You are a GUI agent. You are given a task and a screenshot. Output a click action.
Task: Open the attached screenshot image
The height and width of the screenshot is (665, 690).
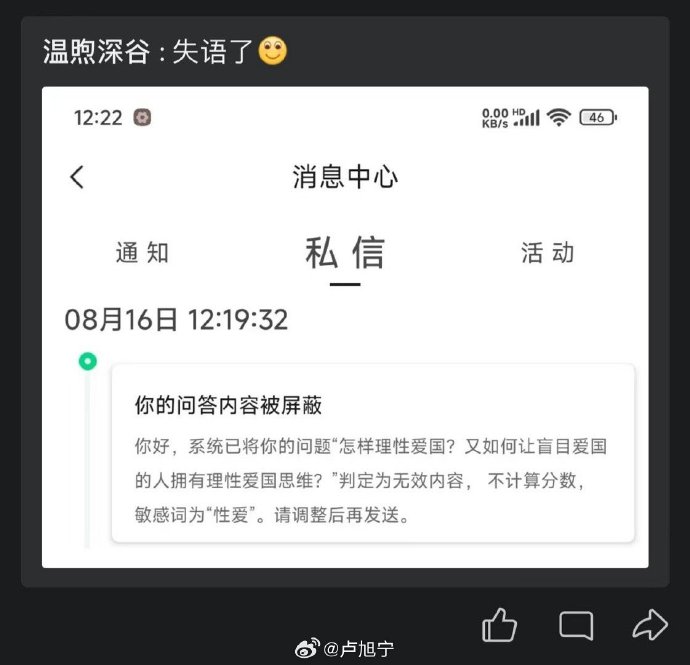click(345, 328)
